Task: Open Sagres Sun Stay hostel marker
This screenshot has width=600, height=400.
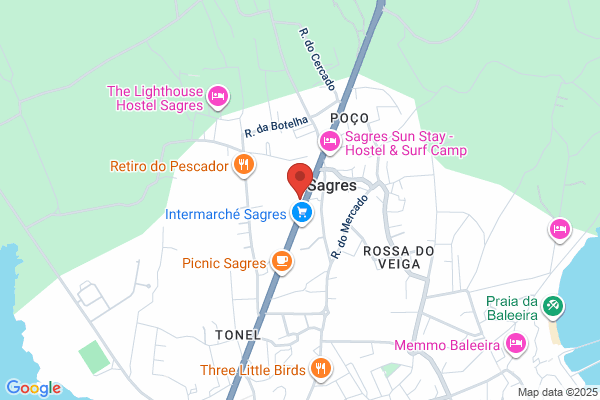Action: point(329,142)
